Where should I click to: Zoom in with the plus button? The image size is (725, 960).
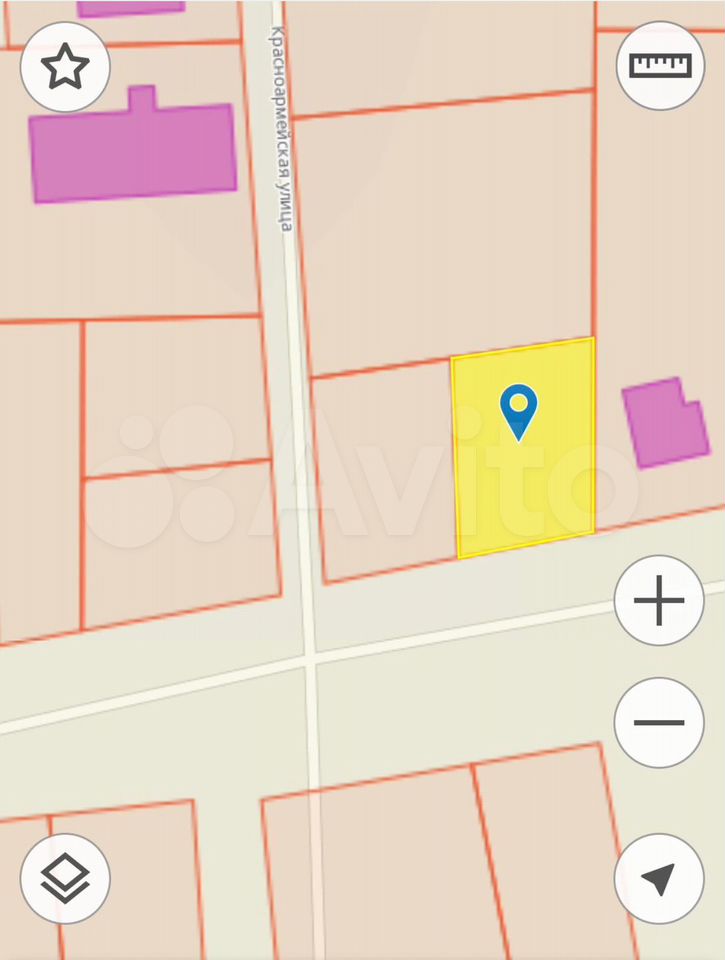658,601
